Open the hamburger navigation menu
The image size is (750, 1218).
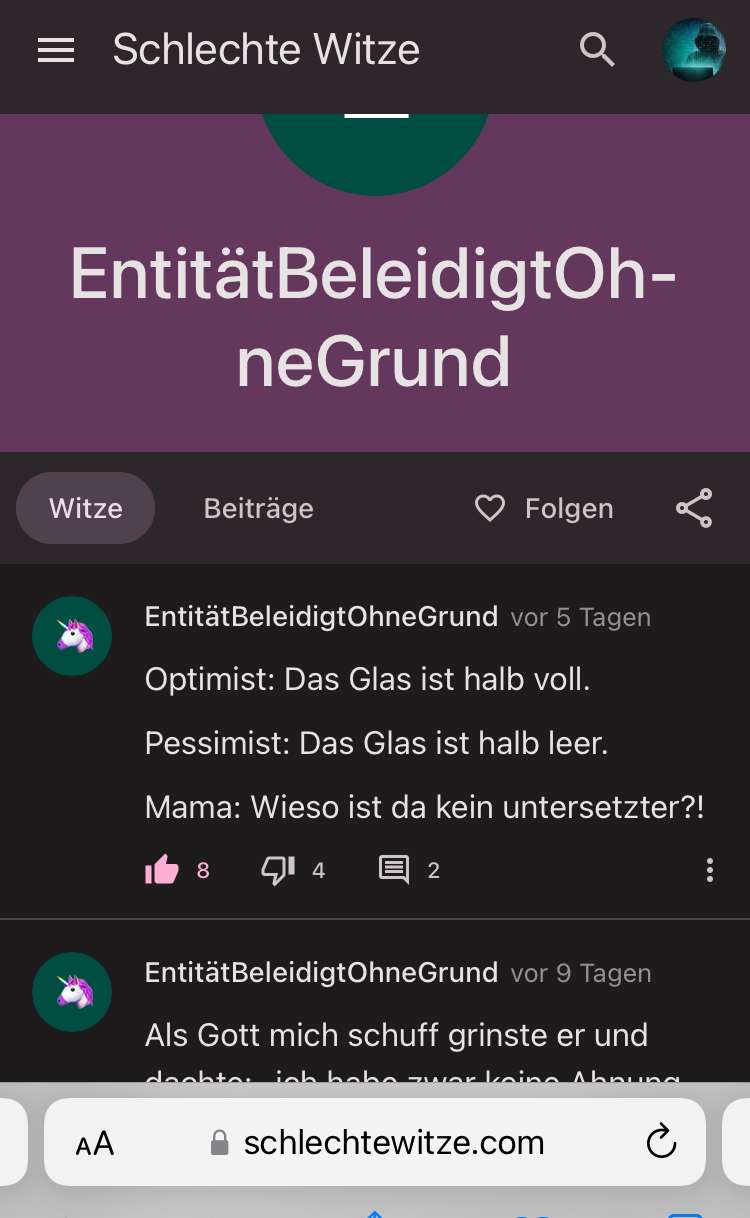(x=56, y=50)
